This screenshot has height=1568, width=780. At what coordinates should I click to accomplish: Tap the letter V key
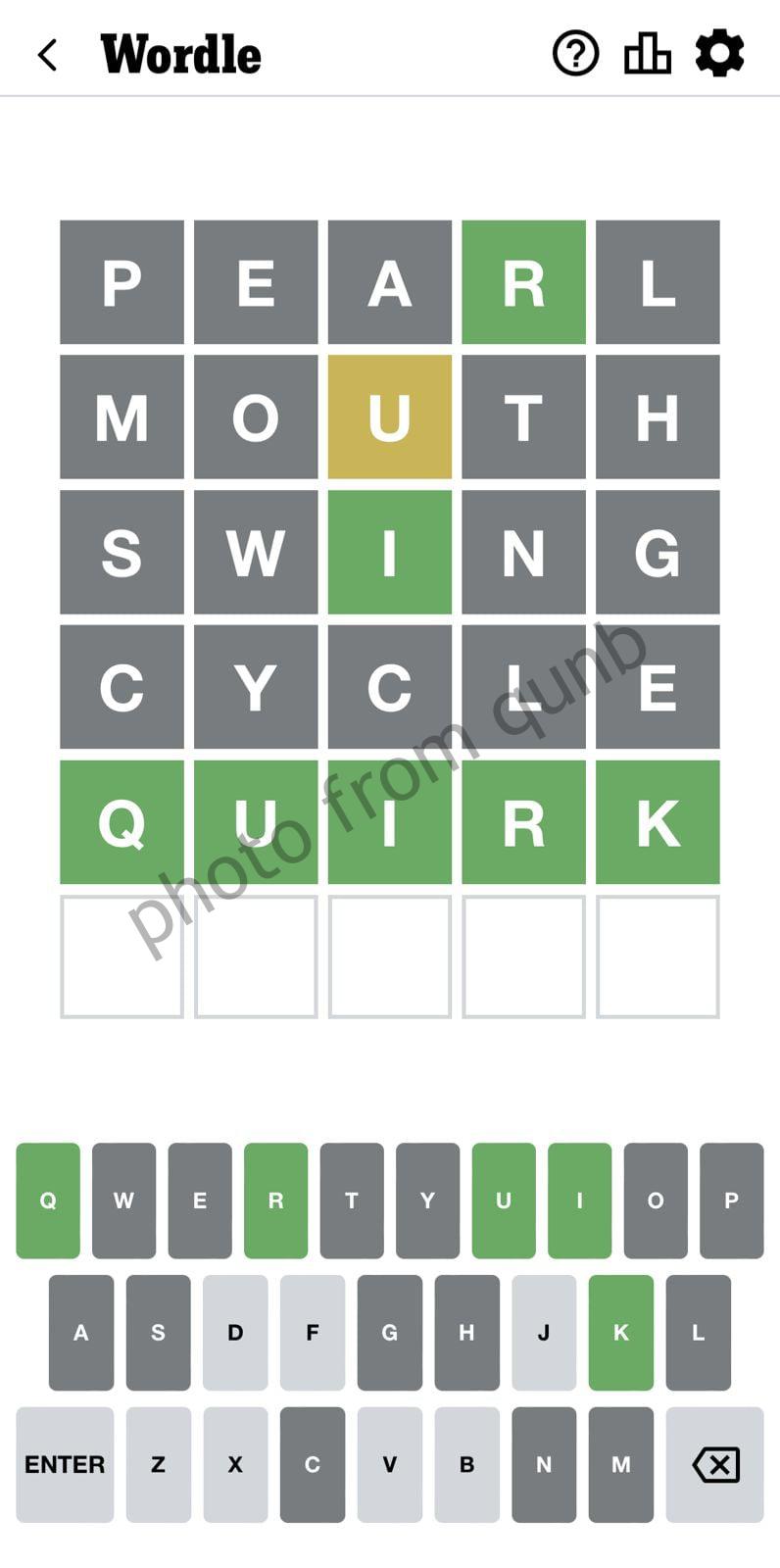click(x=389, y=1464)
